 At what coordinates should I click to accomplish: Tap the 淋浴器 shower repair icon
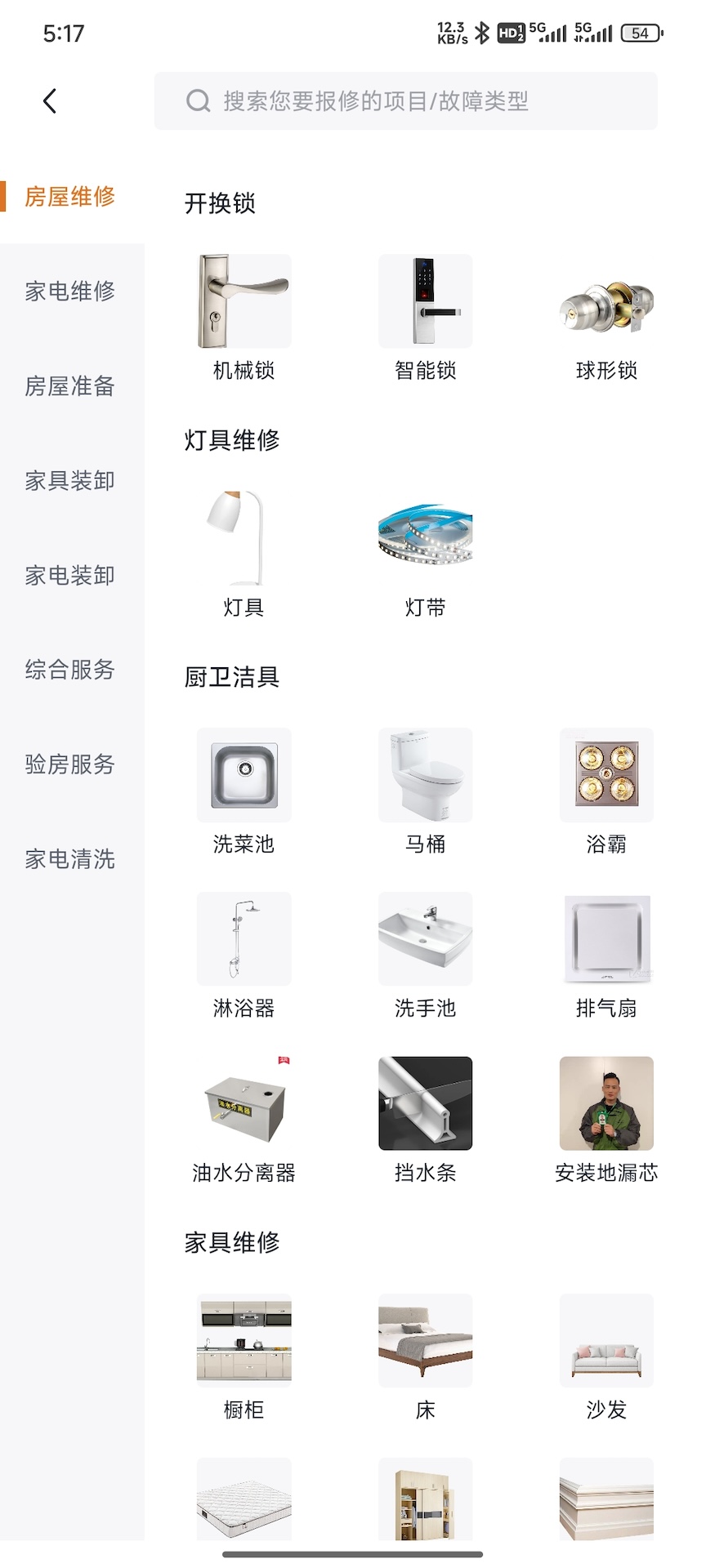pyautogui.click(x=243, y=938)
